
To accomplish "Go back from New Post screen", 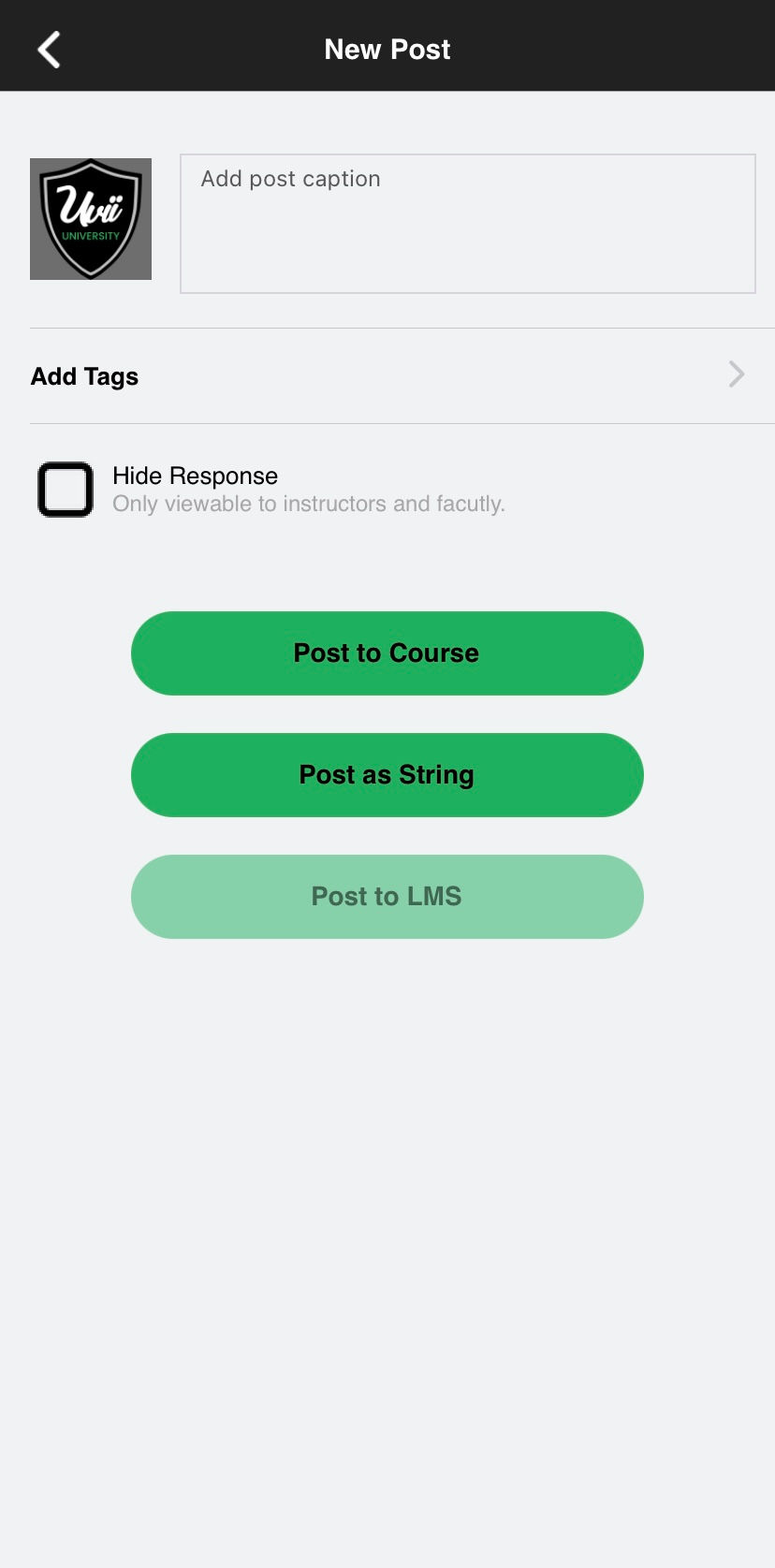I will tap(49, 50).
